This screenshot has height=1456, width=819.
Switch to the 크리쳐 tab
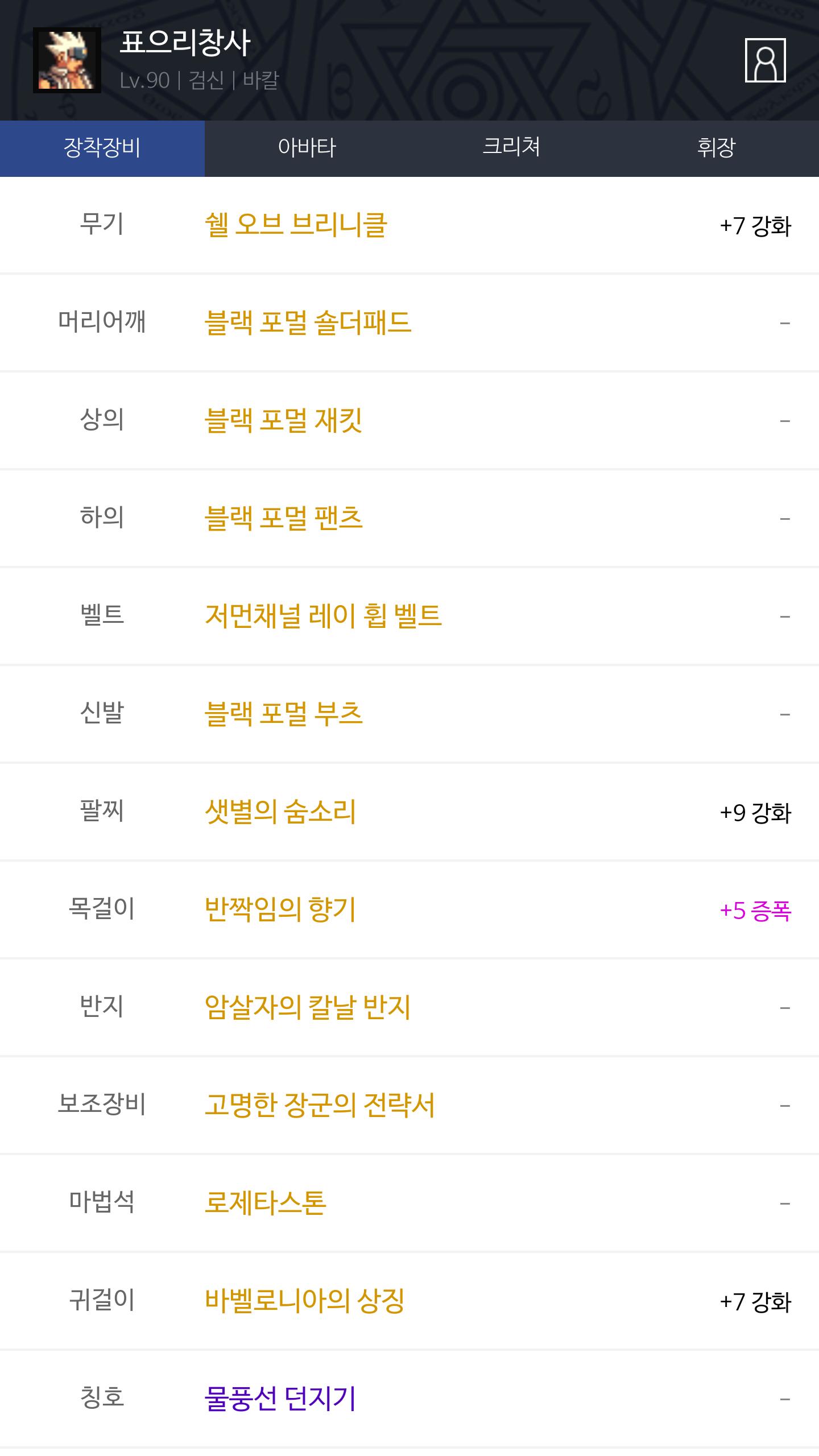[x=511, y=148]
